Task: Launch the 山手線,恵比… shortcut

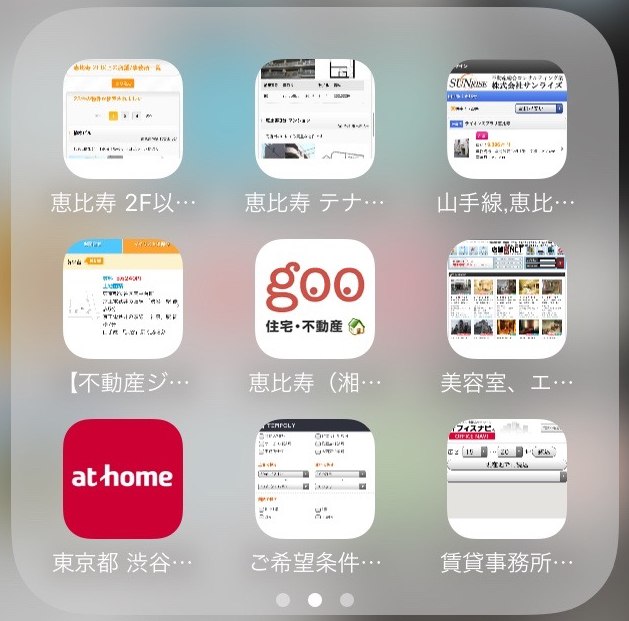Action: [507, 119]
